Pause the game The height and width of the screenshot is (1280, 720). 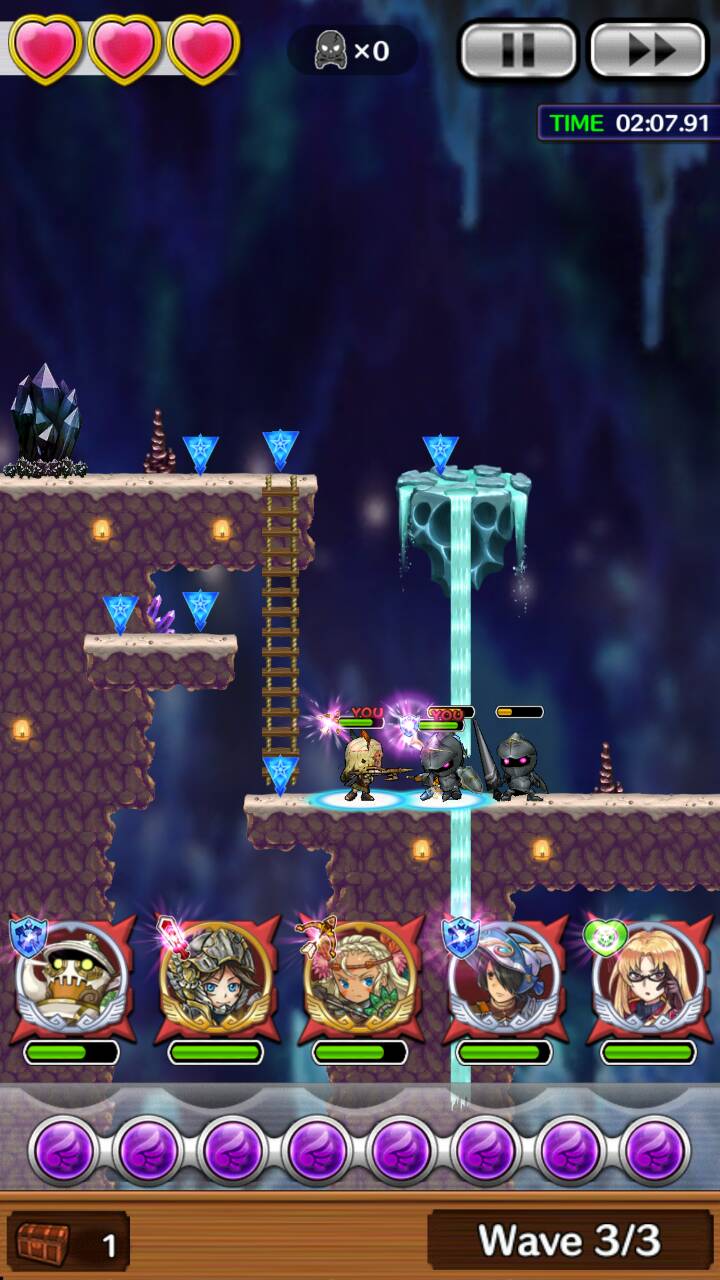pyautogui.click(x=517, y=49)
